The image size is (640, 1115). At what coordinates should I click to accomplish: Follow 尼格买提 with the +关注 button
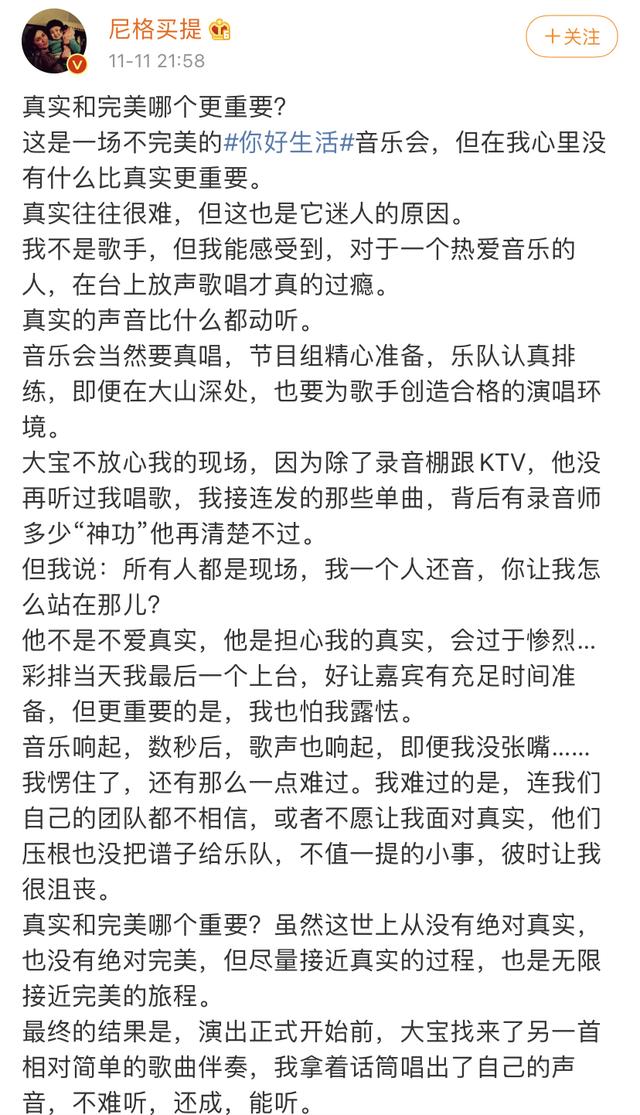point(572,37)
